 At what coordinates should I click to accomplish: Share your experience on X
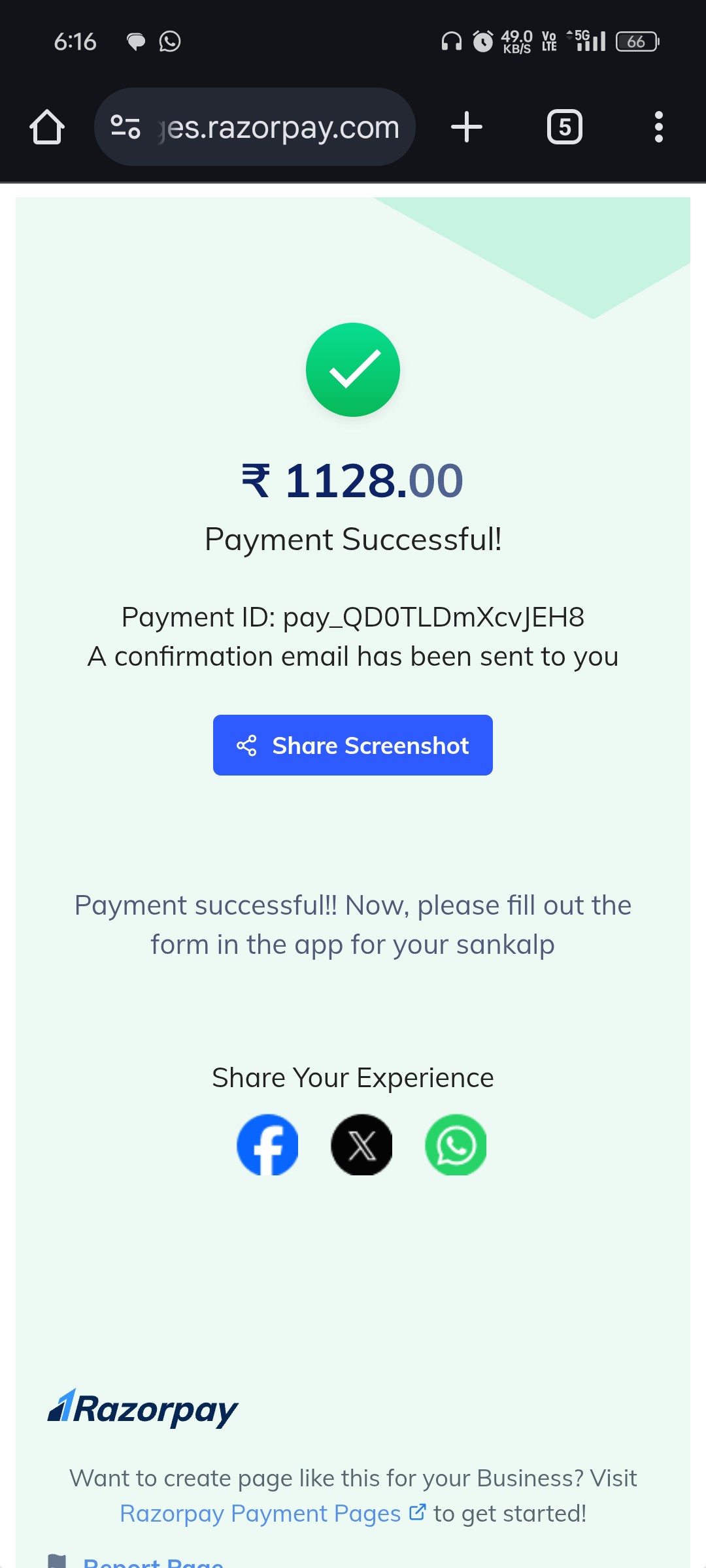coord(361,1145)
